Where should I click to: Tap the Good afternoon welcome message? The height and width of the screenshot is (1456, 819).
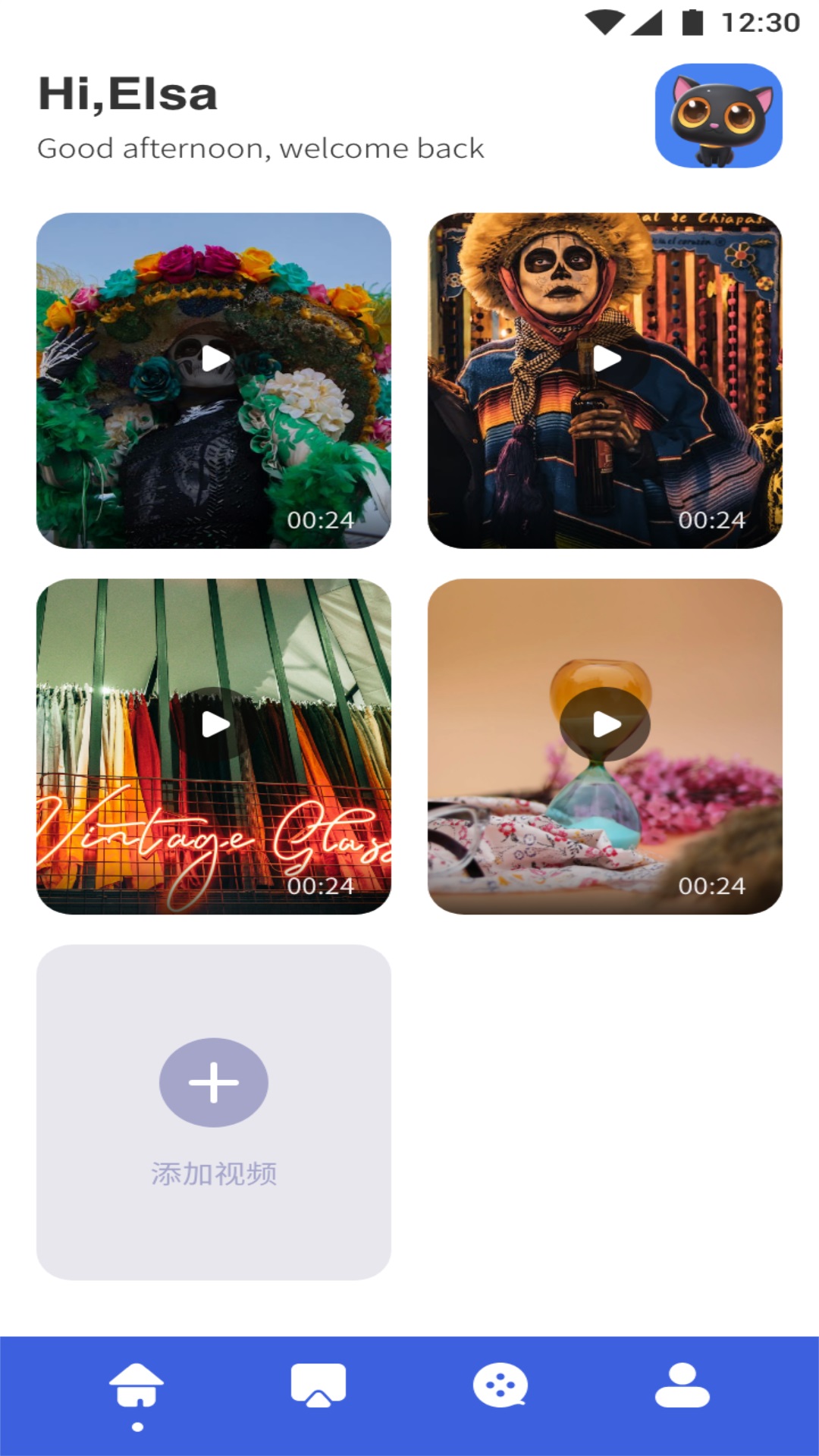click(259, 149)
